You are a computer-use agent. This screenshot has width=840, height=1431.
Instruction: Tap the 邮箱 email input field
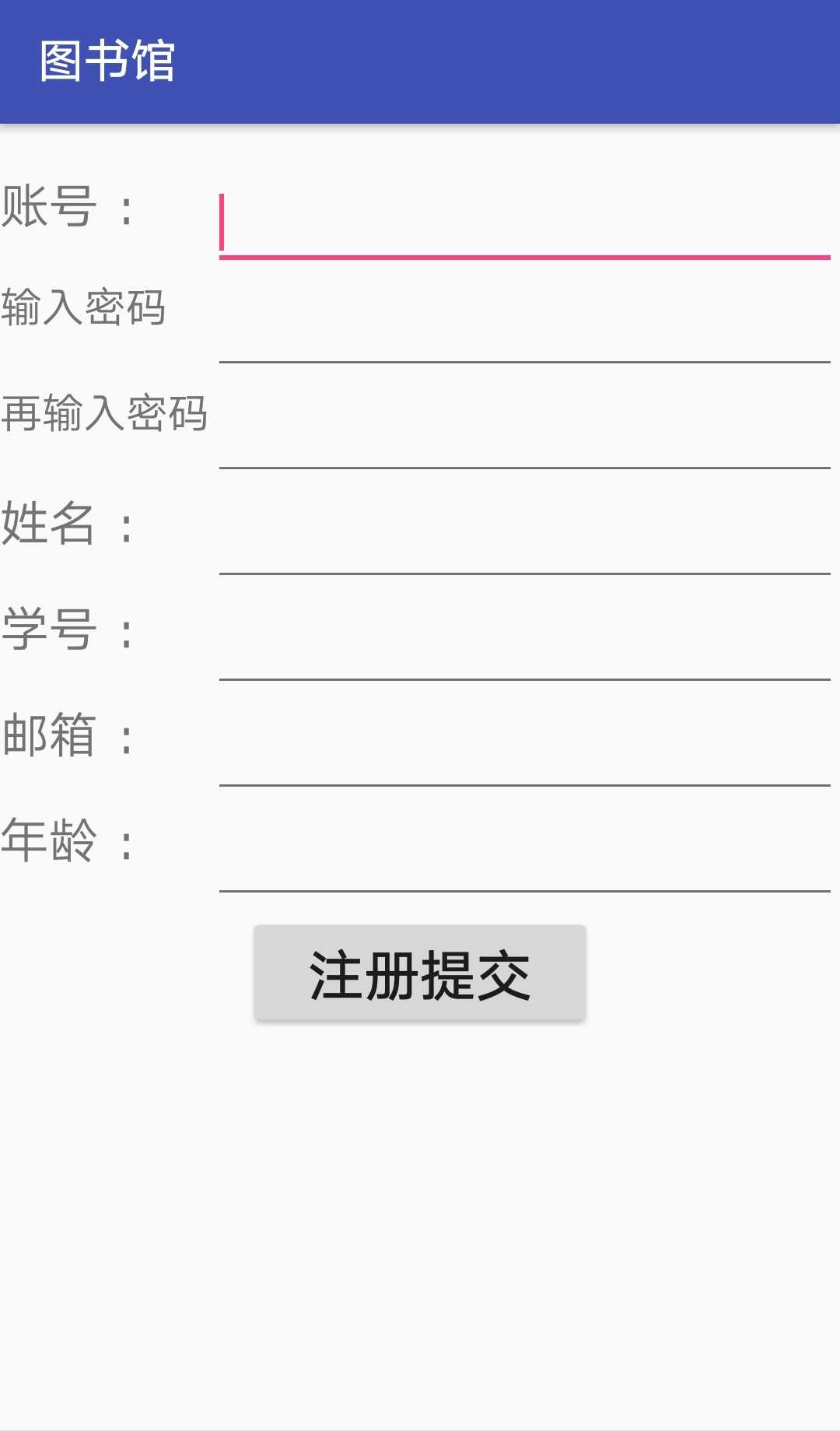(x=525, y=752)
